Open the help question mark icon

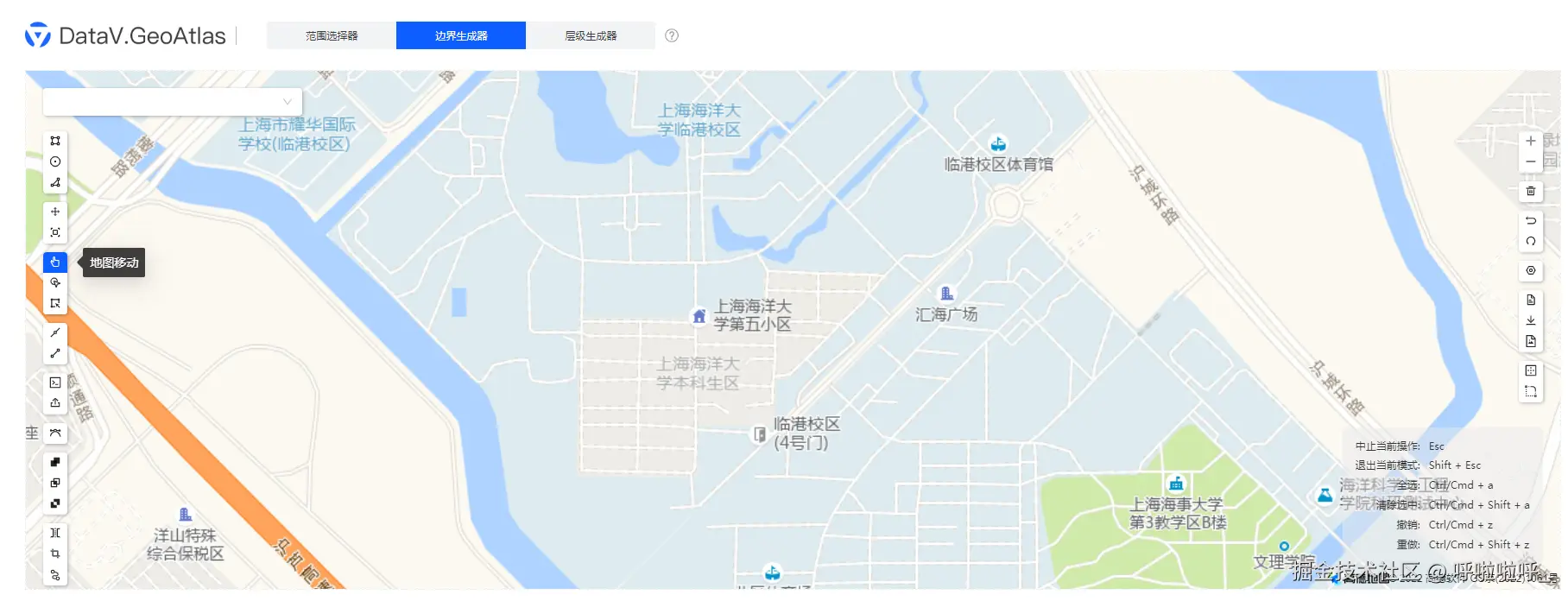tap(672, 35)
